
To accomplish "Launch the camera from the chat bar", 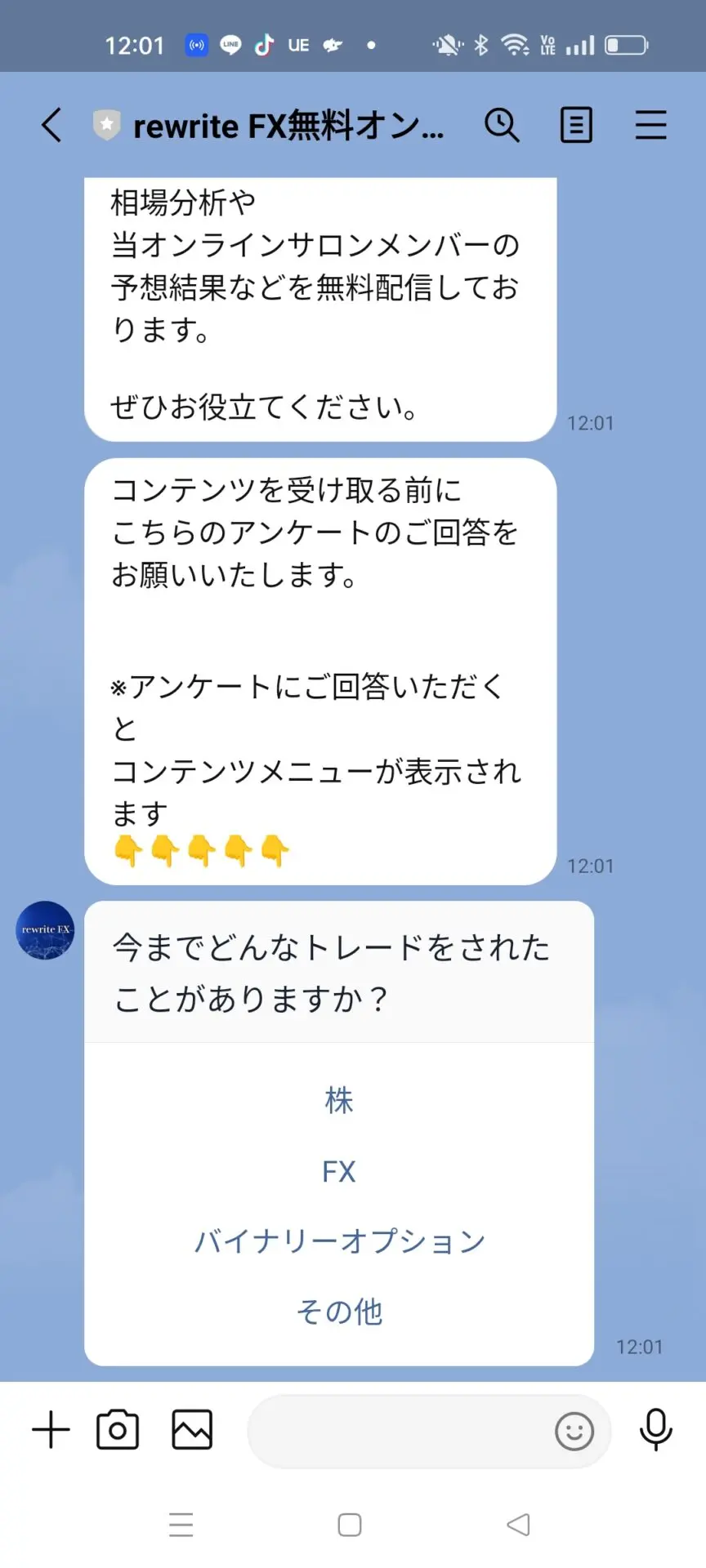I will [x=118, y=1430].
